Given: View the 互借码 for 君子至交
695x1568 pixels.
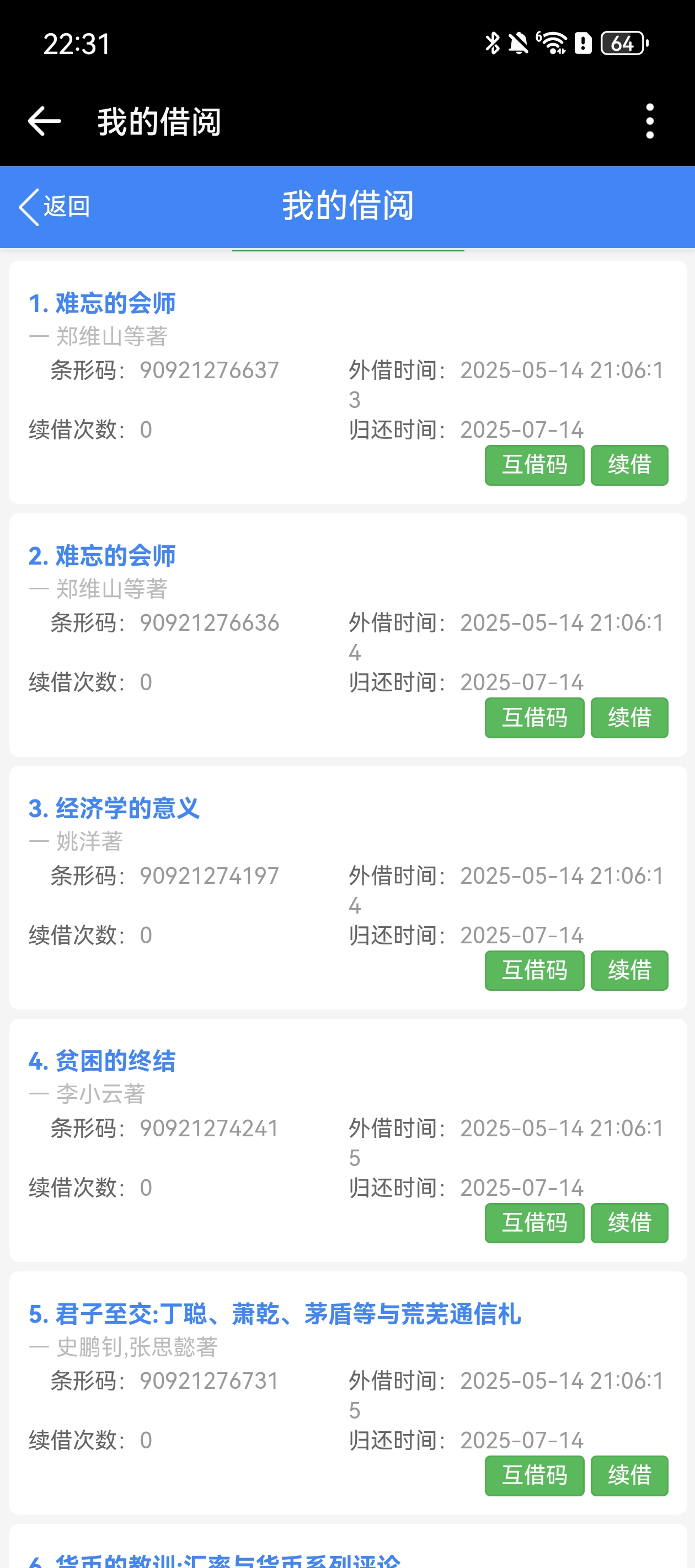Looking at the screenshot, I should [x=533, y=1475].
